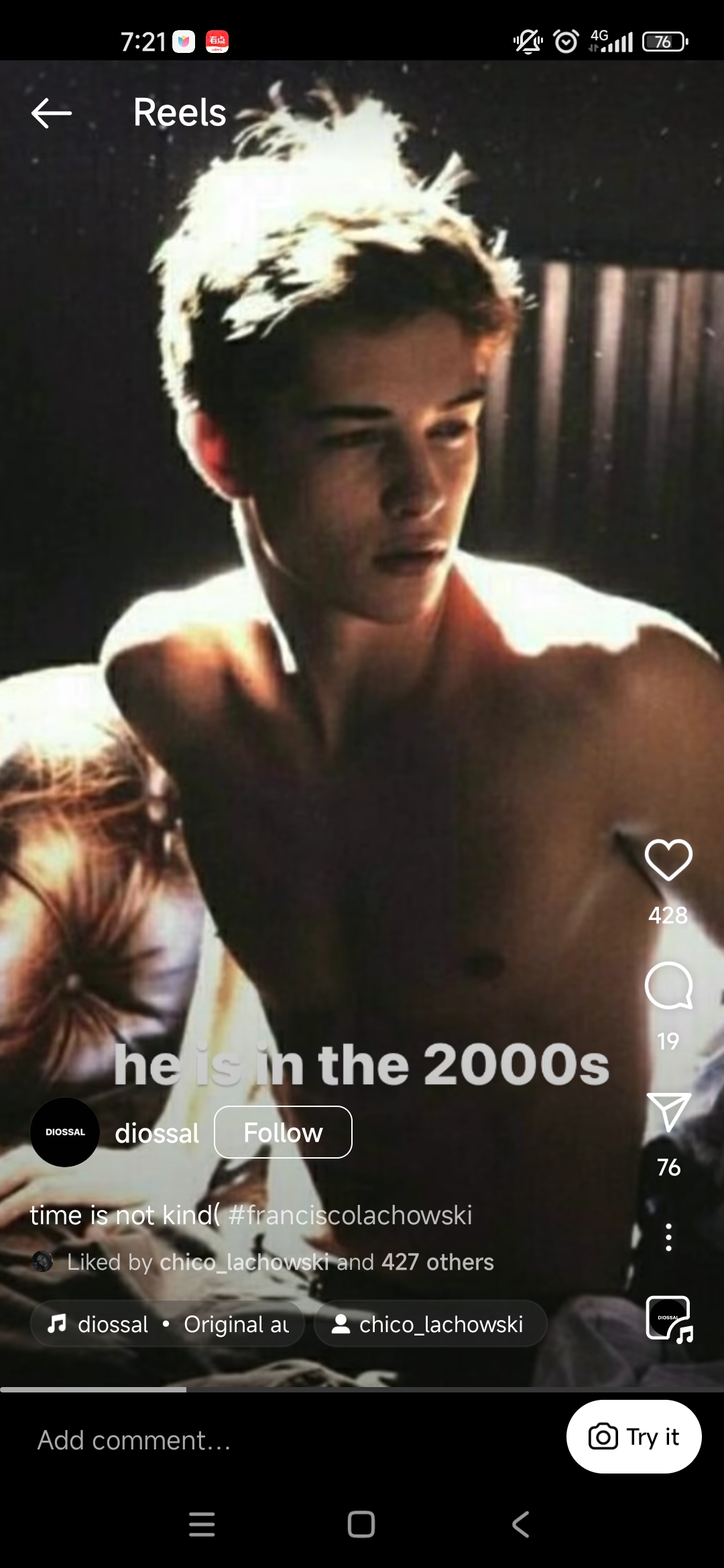Go back from Reels
The image size is (724, 1568).
pyautogui.click(x=52, y=113)
